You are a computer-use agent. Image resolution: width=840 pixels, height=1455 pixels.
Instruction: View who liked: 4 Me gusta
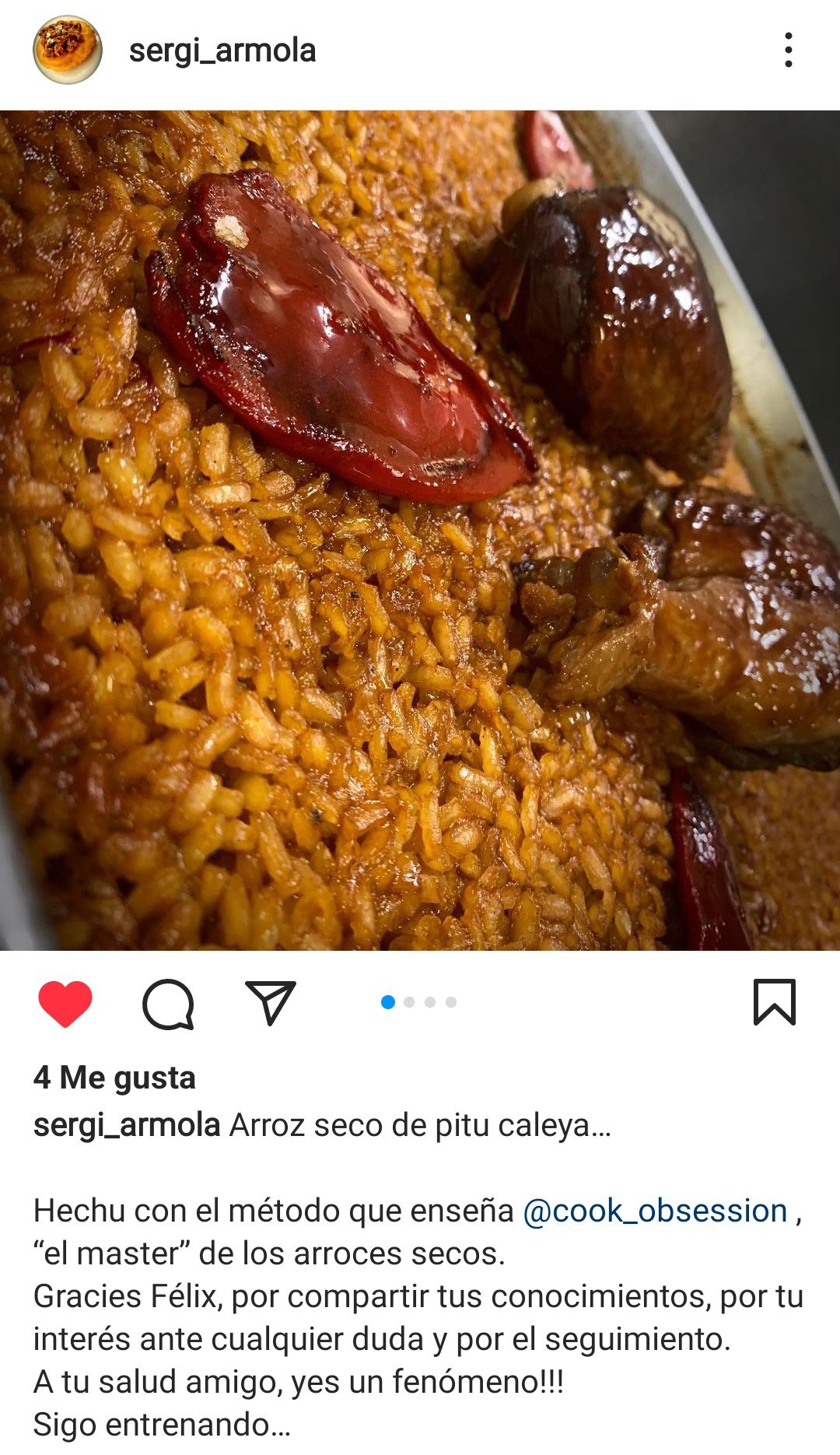114,1078
